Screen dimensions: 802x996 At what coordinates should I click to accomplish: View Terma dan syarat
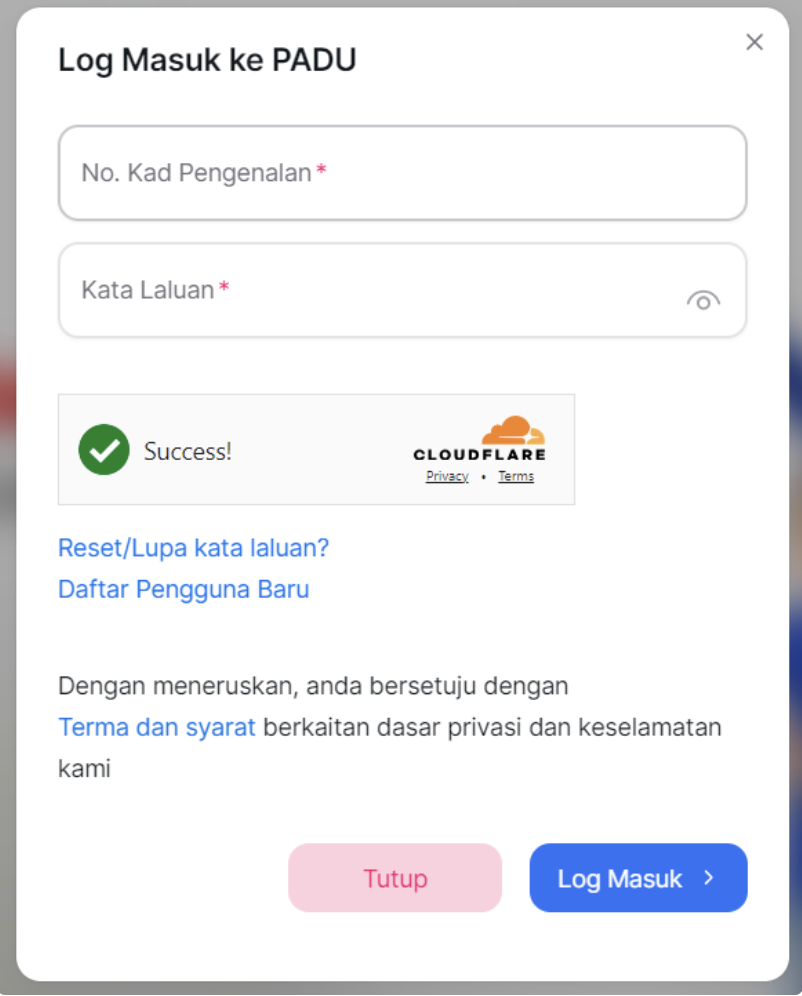click(157, 727)
